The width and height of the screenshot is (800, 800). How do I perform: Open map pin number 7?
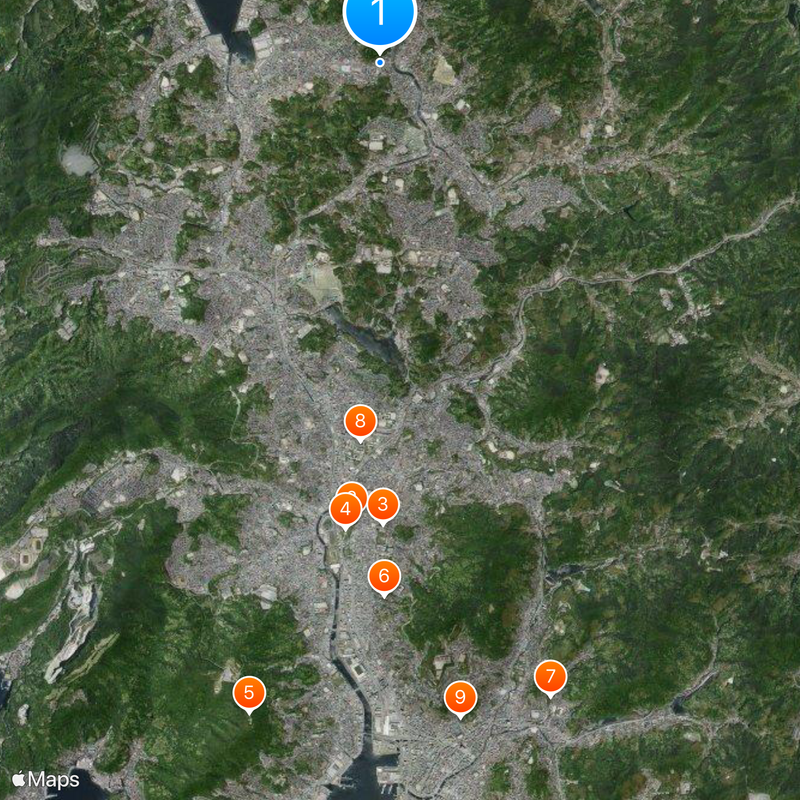(x=550, y=677)
